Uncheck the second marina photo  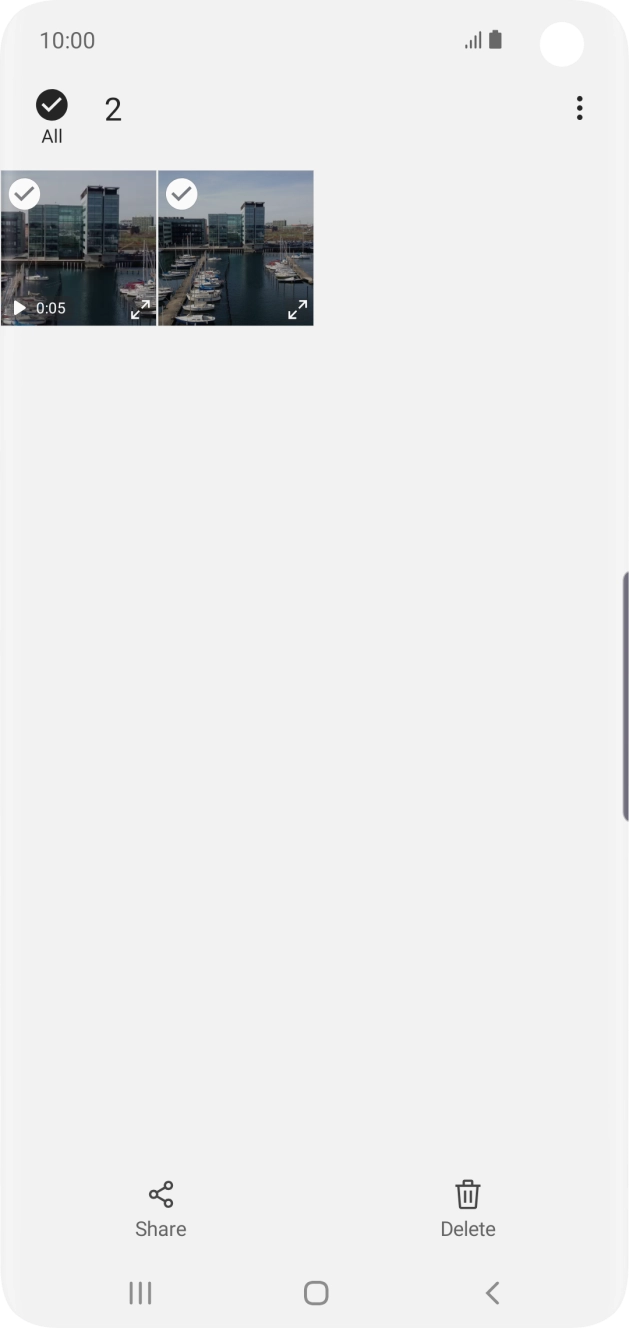coord(181,194)
